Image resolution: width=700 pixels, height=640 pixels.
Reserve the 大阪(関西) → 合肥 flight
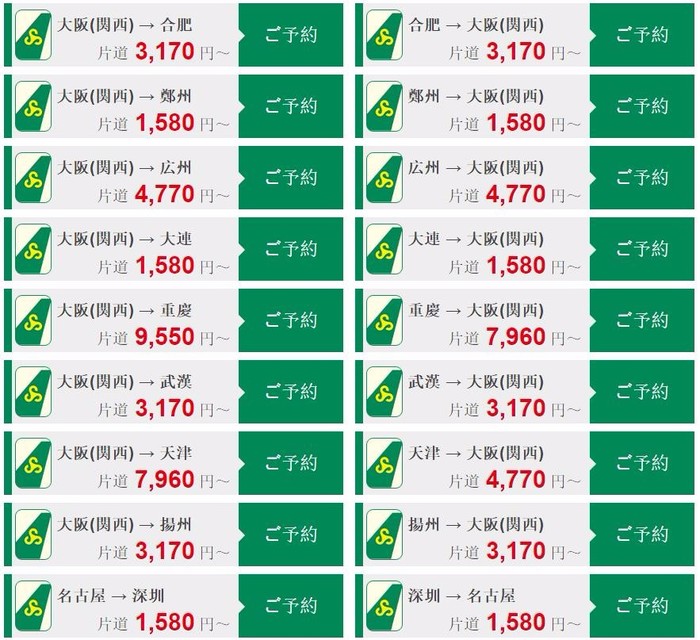[291, 35]
